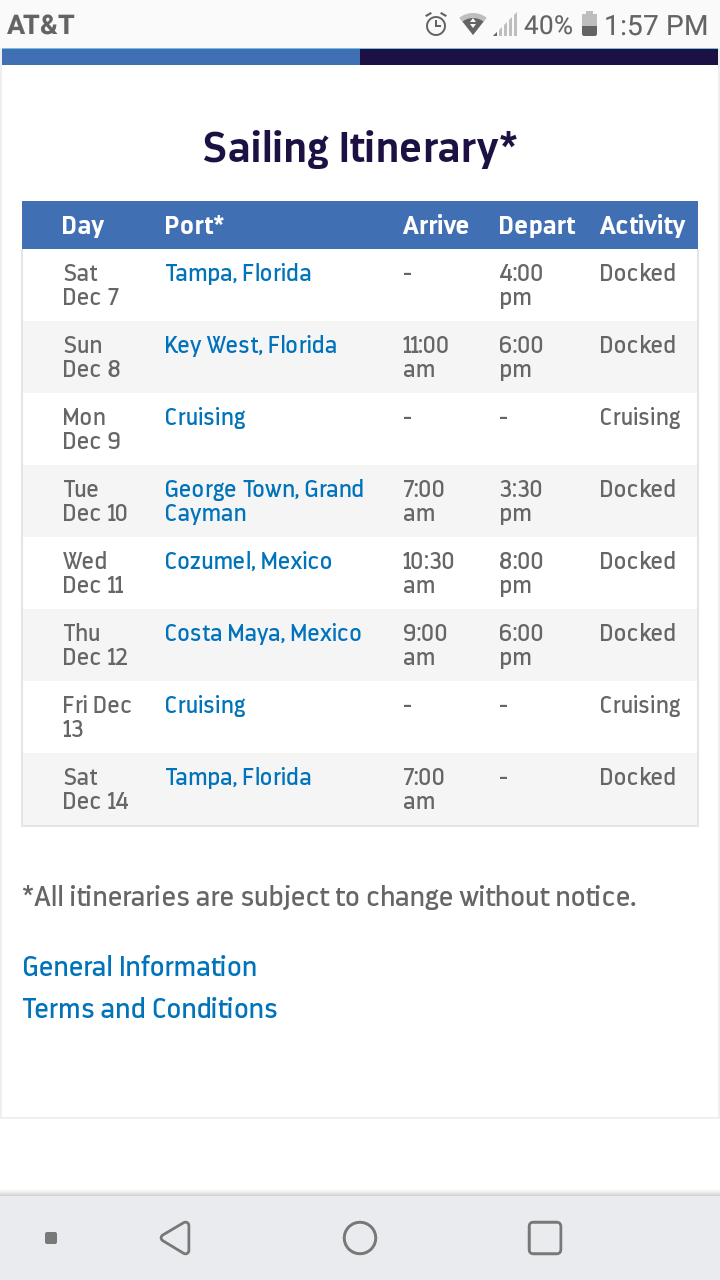Read the Terms and Conditions link
720x1280 pixels.
150,1009
